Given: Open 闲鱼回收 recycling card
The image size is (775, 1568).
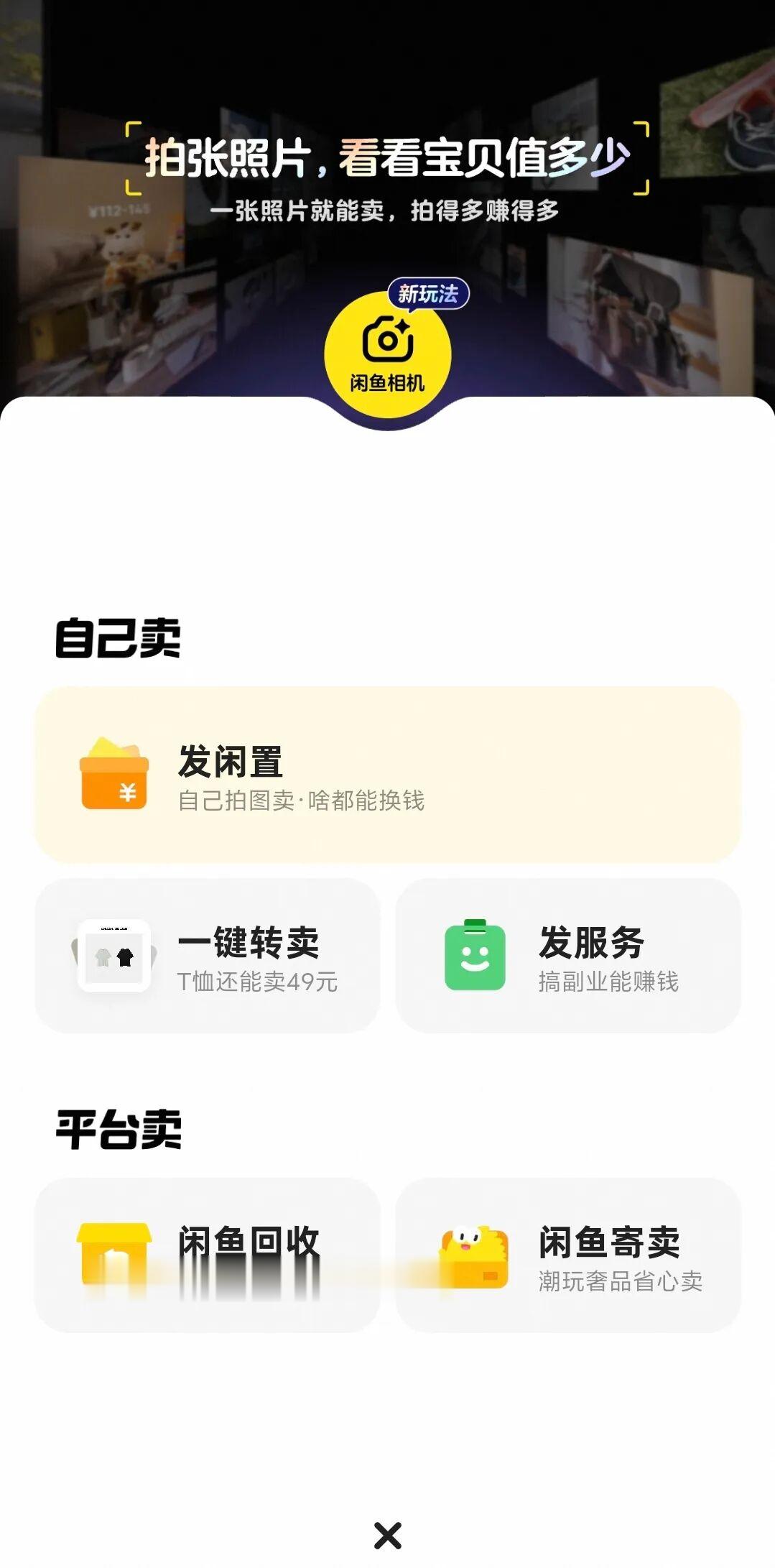Looking at the screenshot, I should (208, 1255).
